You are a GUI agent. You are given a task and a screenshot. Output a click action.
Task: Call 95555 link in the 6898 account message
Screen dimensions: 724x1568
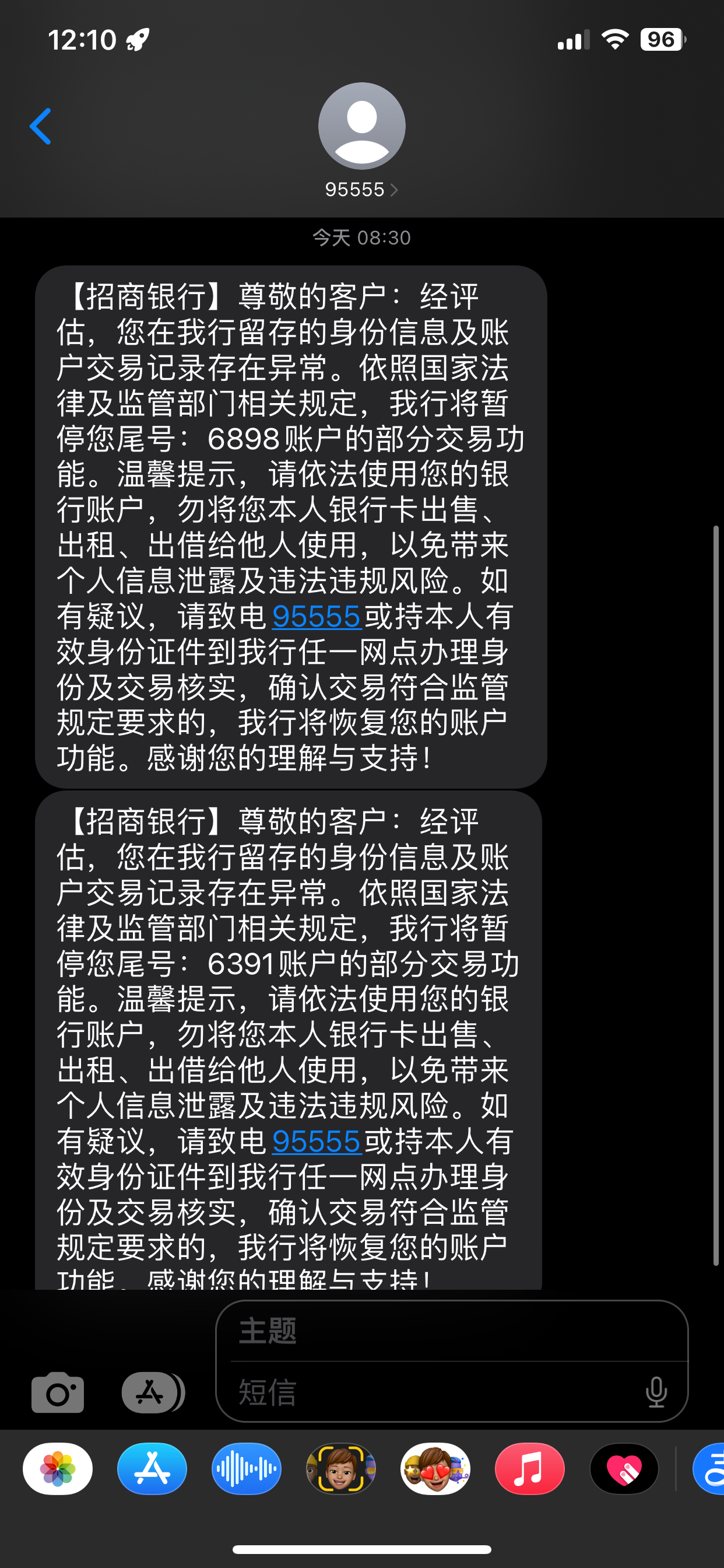(x=317, y=617)
